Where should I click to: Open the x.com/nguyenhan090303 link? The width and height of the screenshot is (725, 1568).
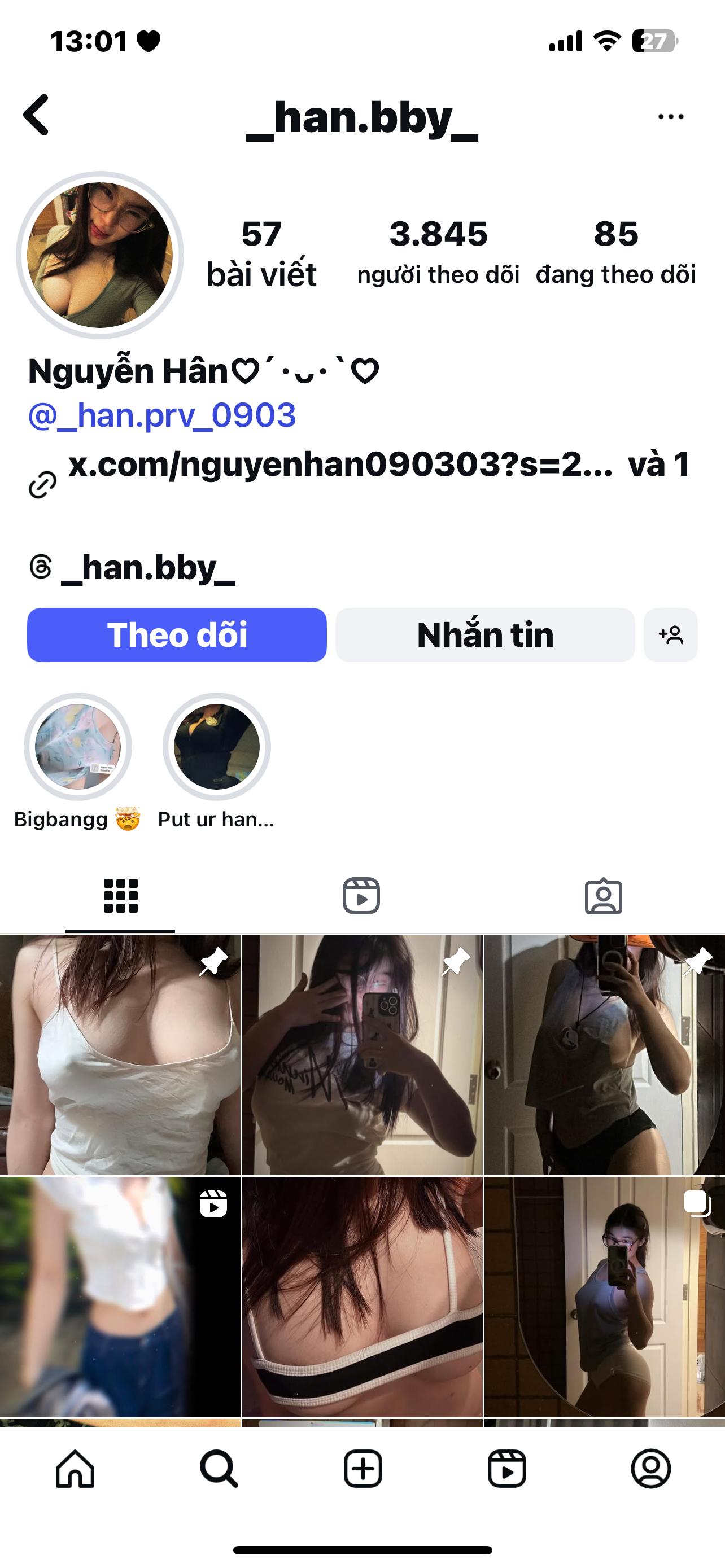click(341, 465)
